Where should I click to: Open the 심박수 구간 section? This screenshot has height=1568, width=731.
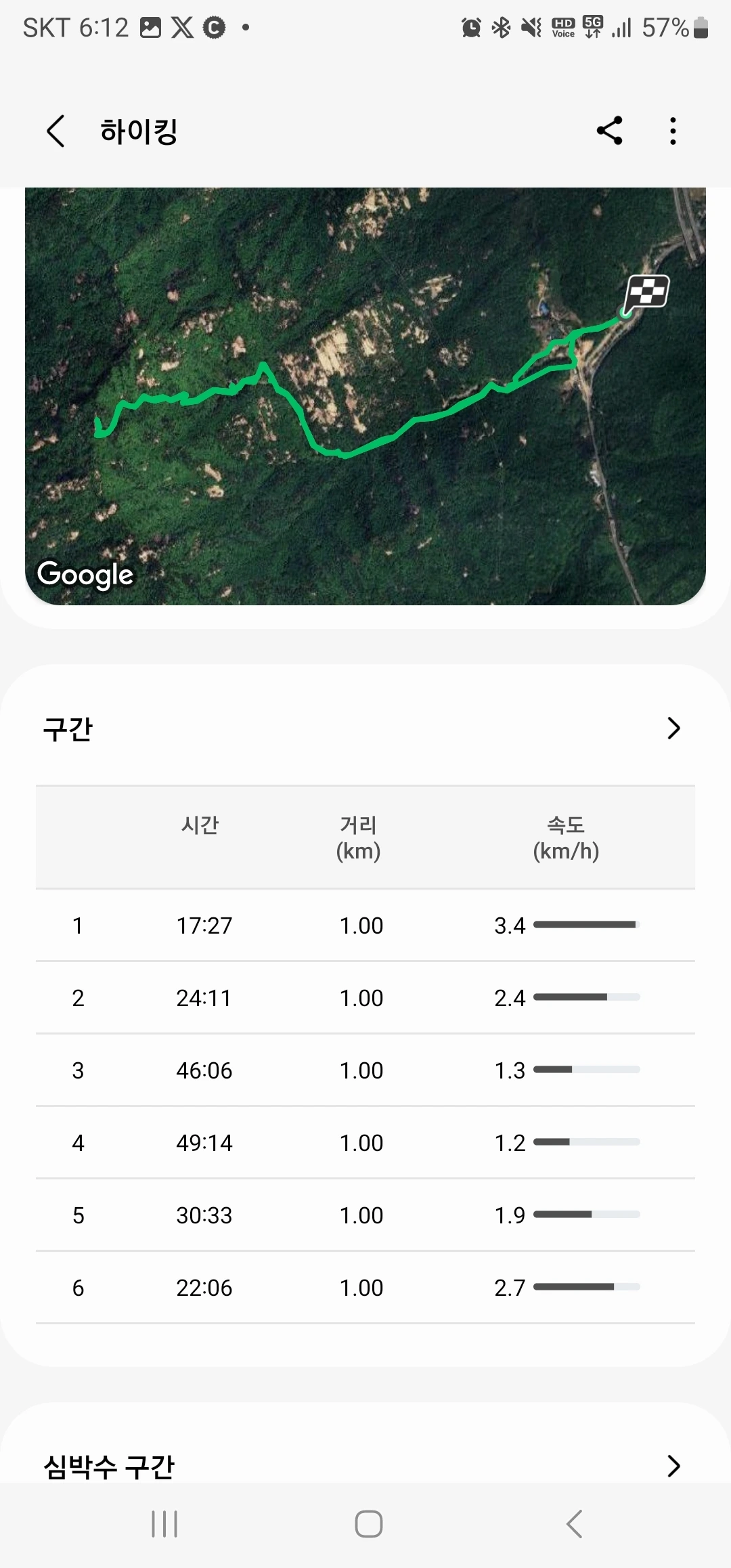tap(673, 1465)
